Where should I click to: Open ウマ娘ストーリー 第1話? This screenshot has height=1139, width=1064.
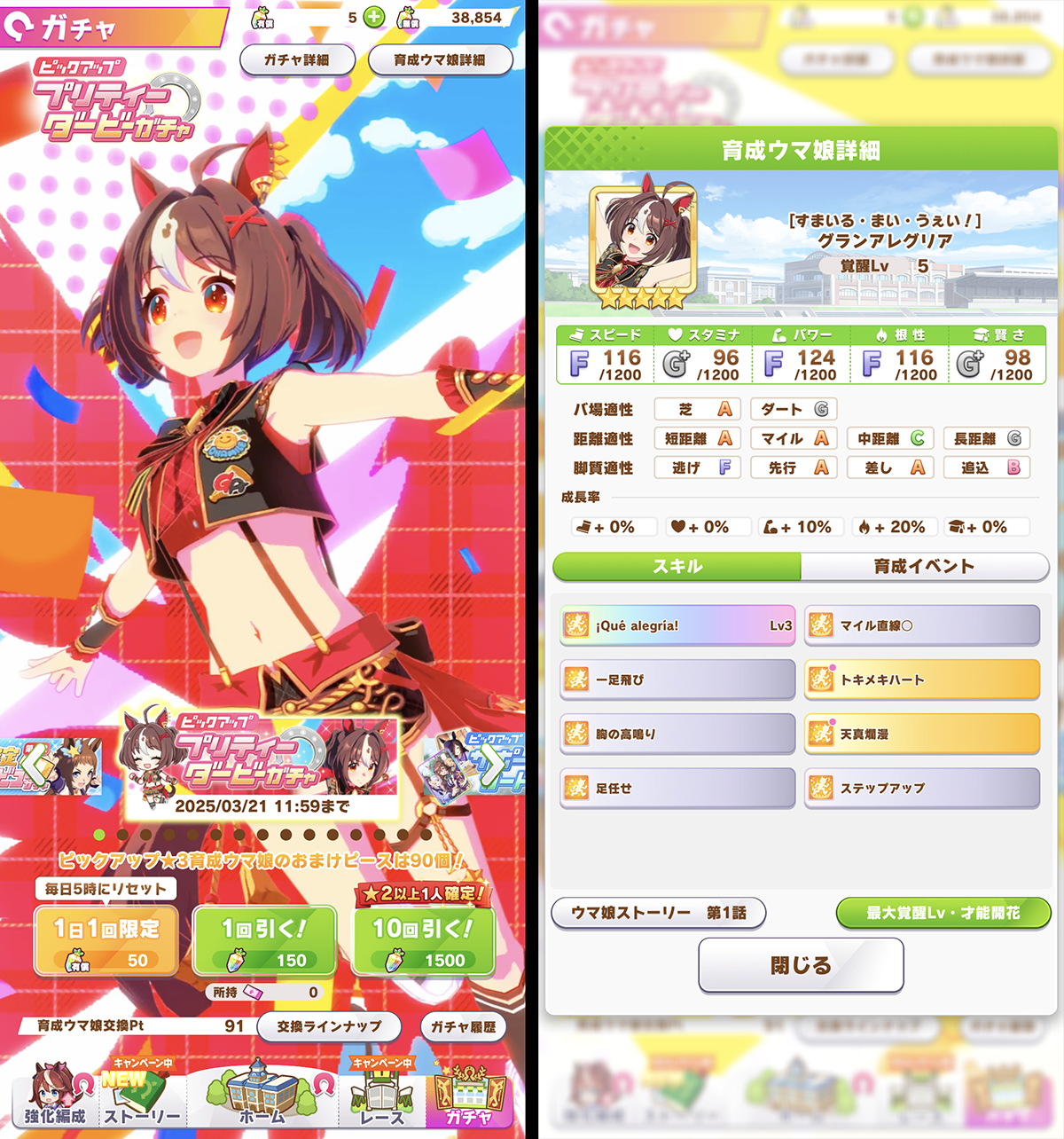pyautogui.click(x=658, y=913)
